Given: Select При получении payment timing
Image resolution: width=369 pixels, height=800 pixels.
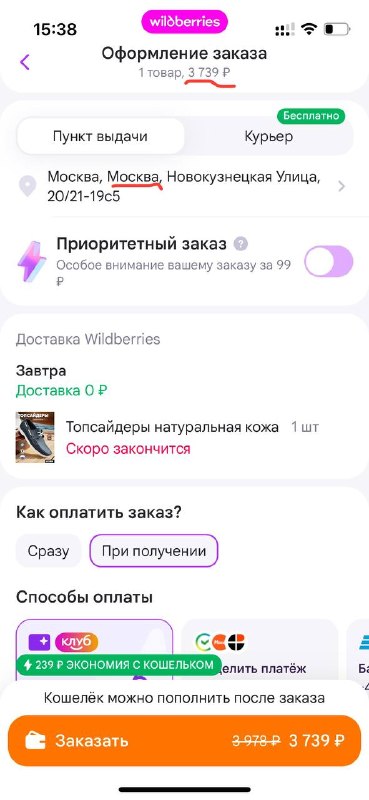Looking at the screenshot, I should (x=154, y=551).
